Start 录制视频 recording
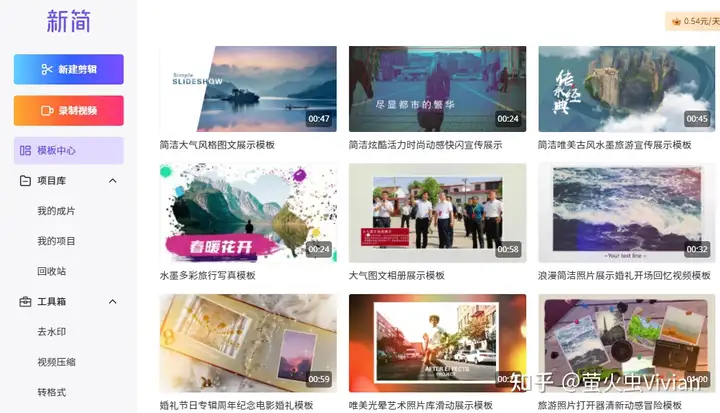The image size is (720, 413). pos(68,111)
